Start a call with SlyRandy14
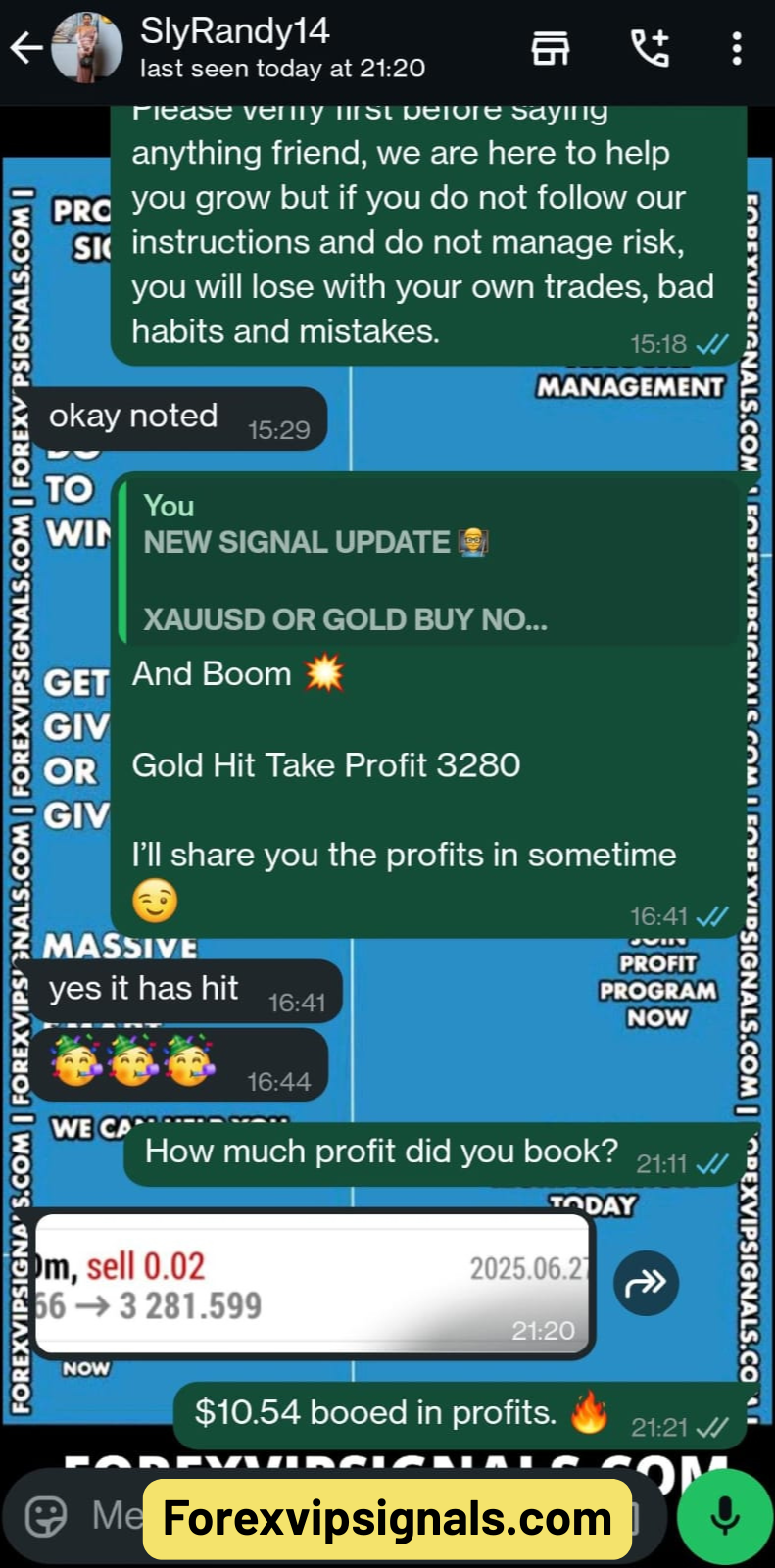The height and width of the screenshot is (1568, 775). point(650,48)
